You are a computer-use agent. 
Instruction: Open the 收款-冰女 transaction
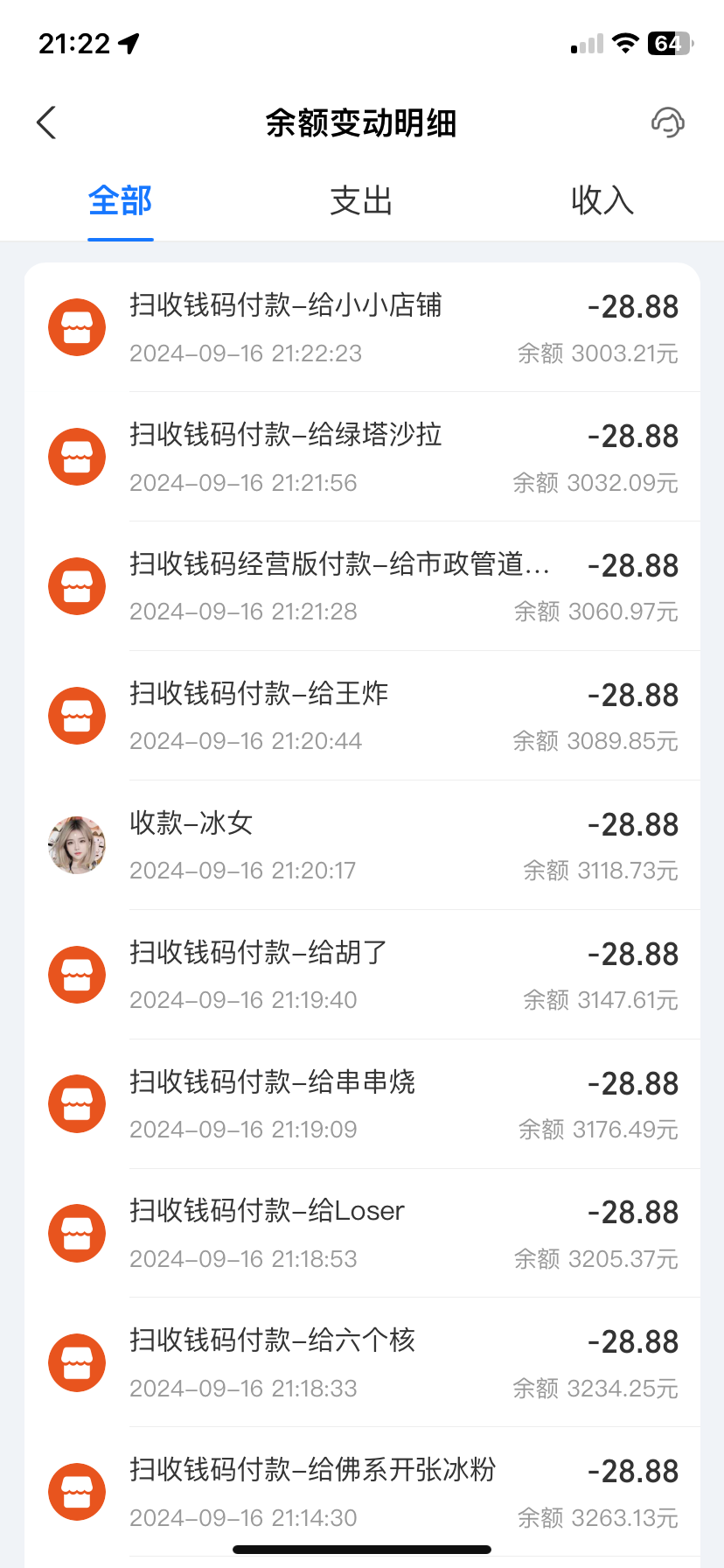362,845
